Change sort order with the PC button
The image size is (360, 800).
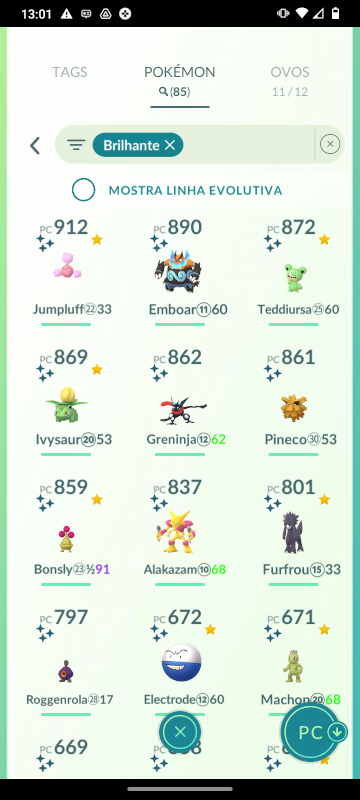pyautogui.click(x=313, y=733)
